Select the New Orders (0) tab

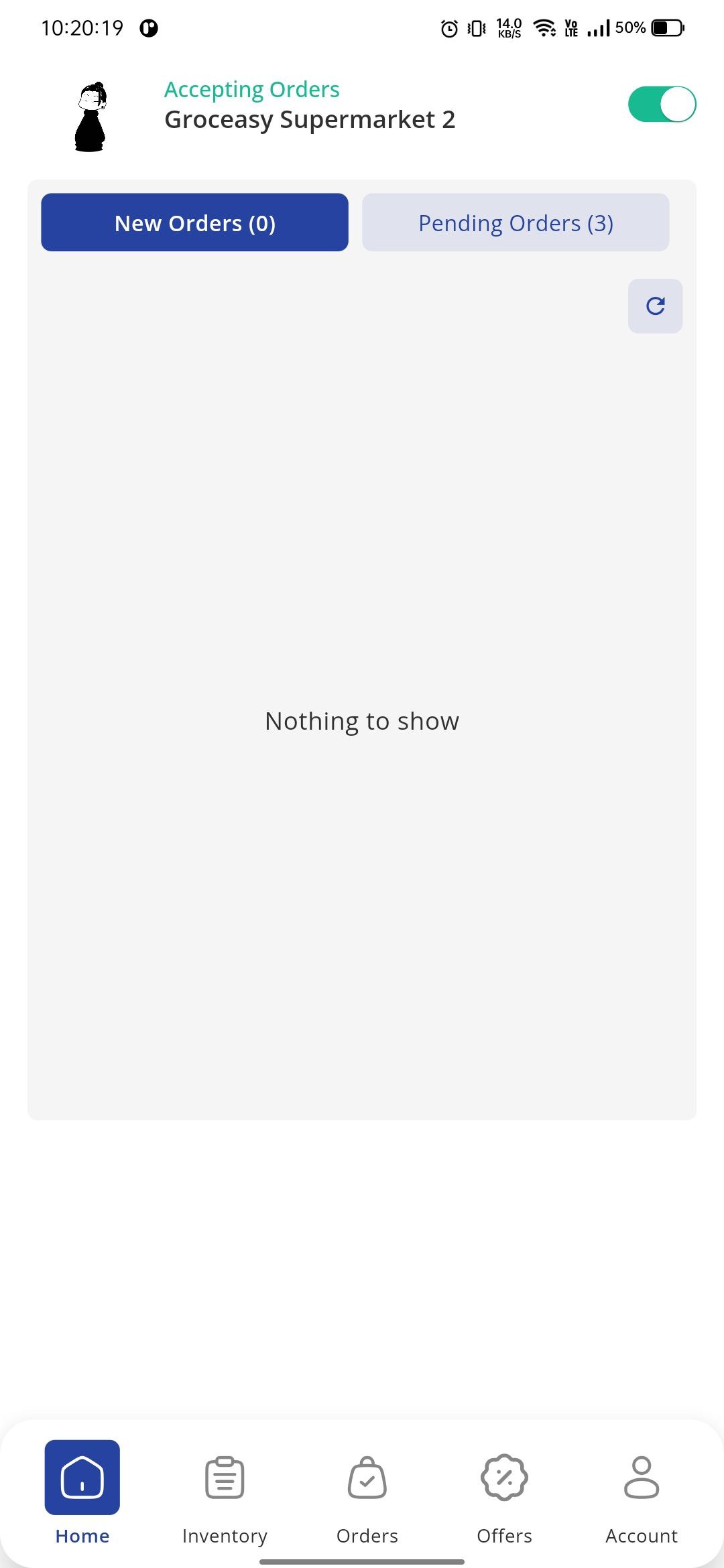click(x=194, y=222)
